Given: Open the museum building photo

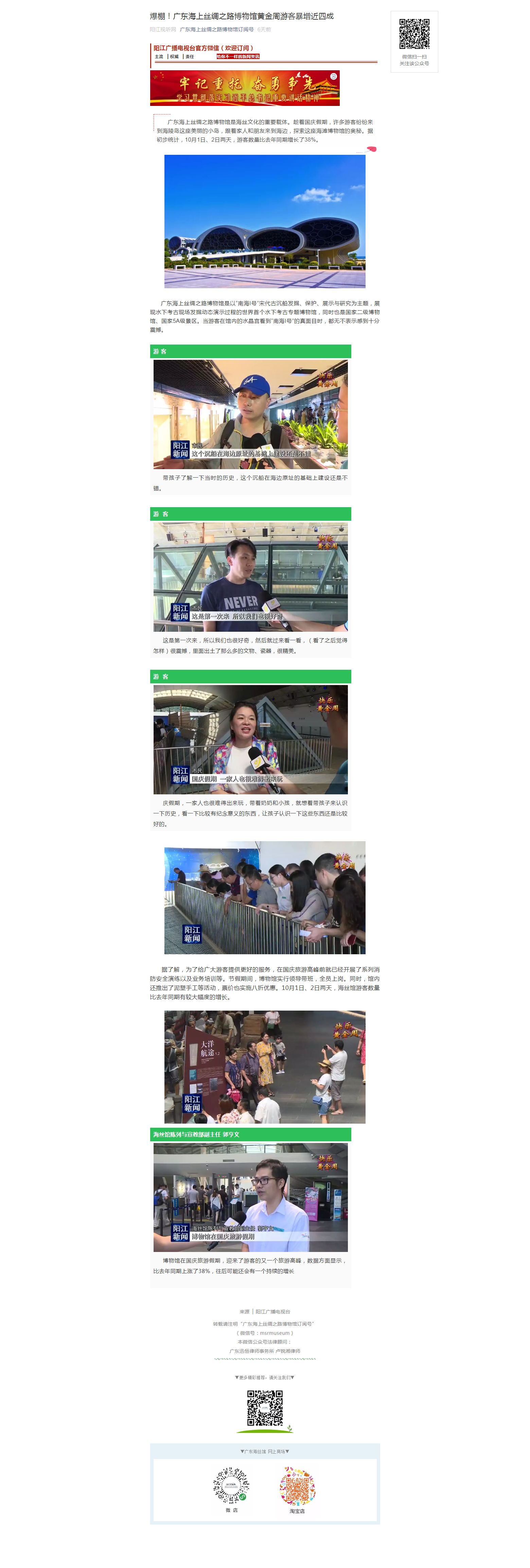Looking at the screenshot, I should pyautogui.click(x=264, y=221).
